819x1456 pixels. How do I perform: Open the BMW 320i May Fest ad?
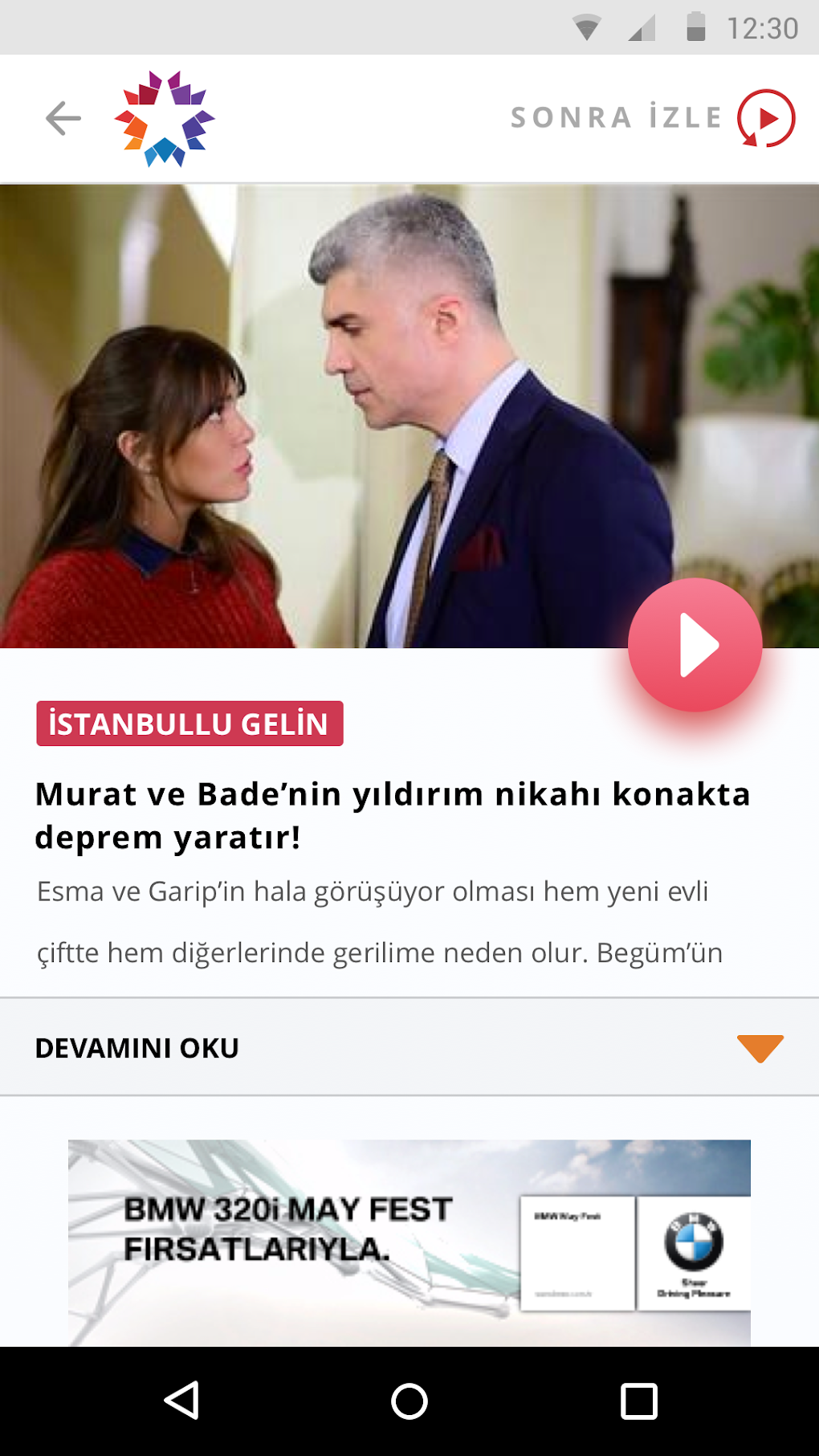pos(321,1241)
